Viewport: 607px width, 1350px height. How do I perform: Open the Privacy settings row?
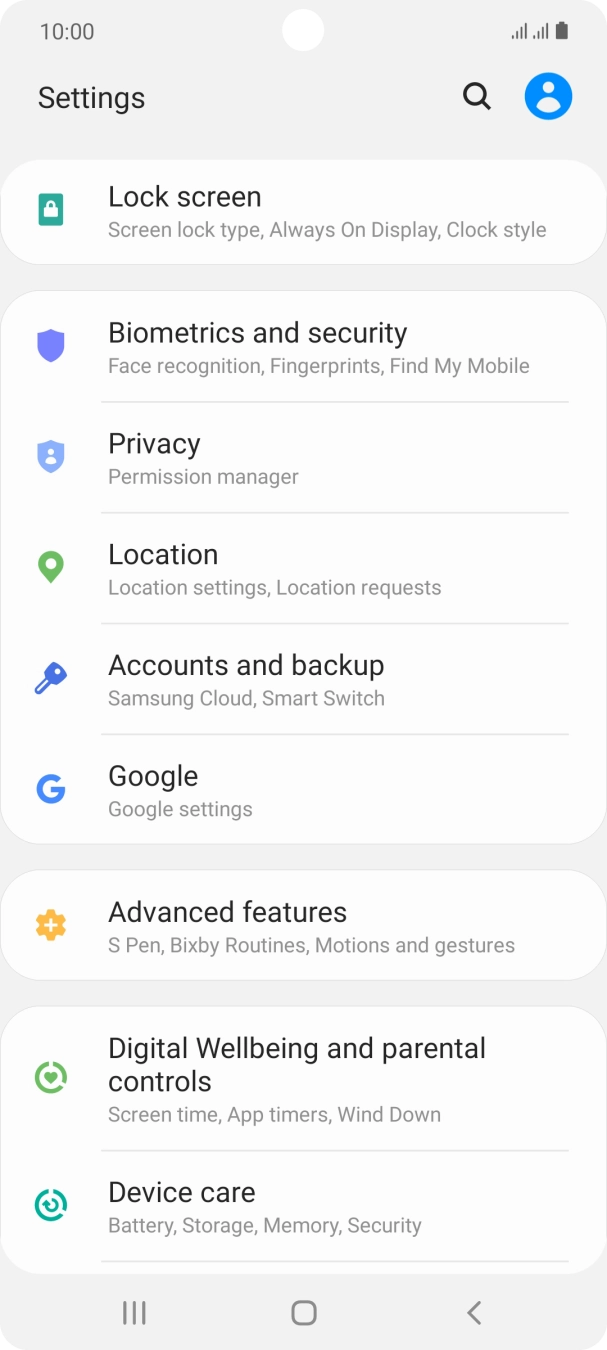[x=303, y=459]
